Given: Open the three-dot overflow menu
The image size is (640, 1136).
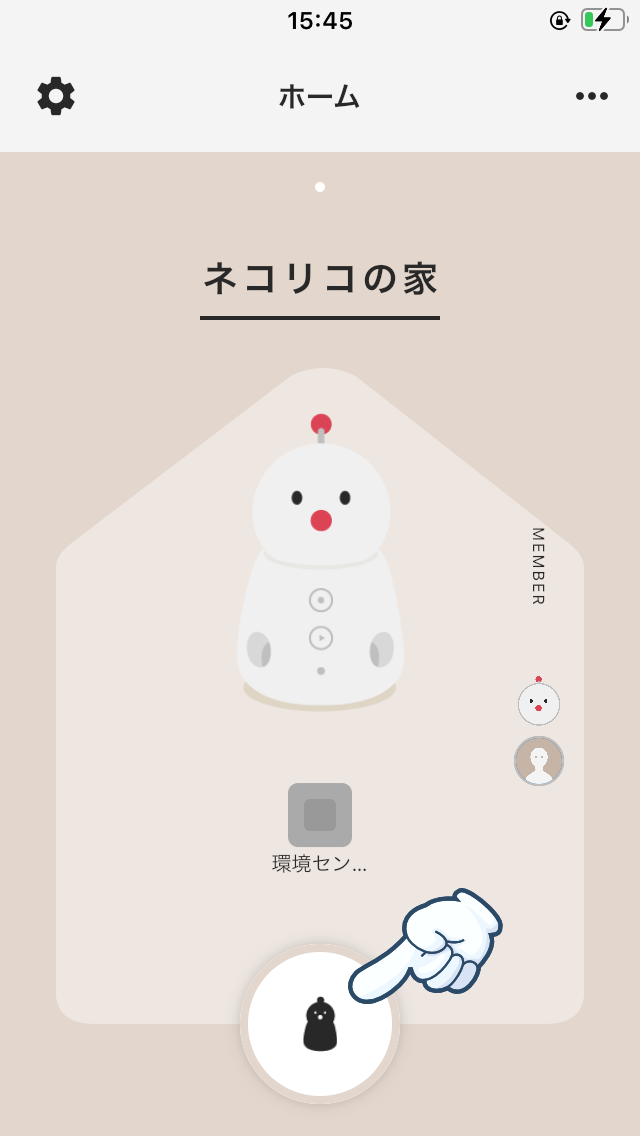Looking at the screenshot, I should click(592, 96).
